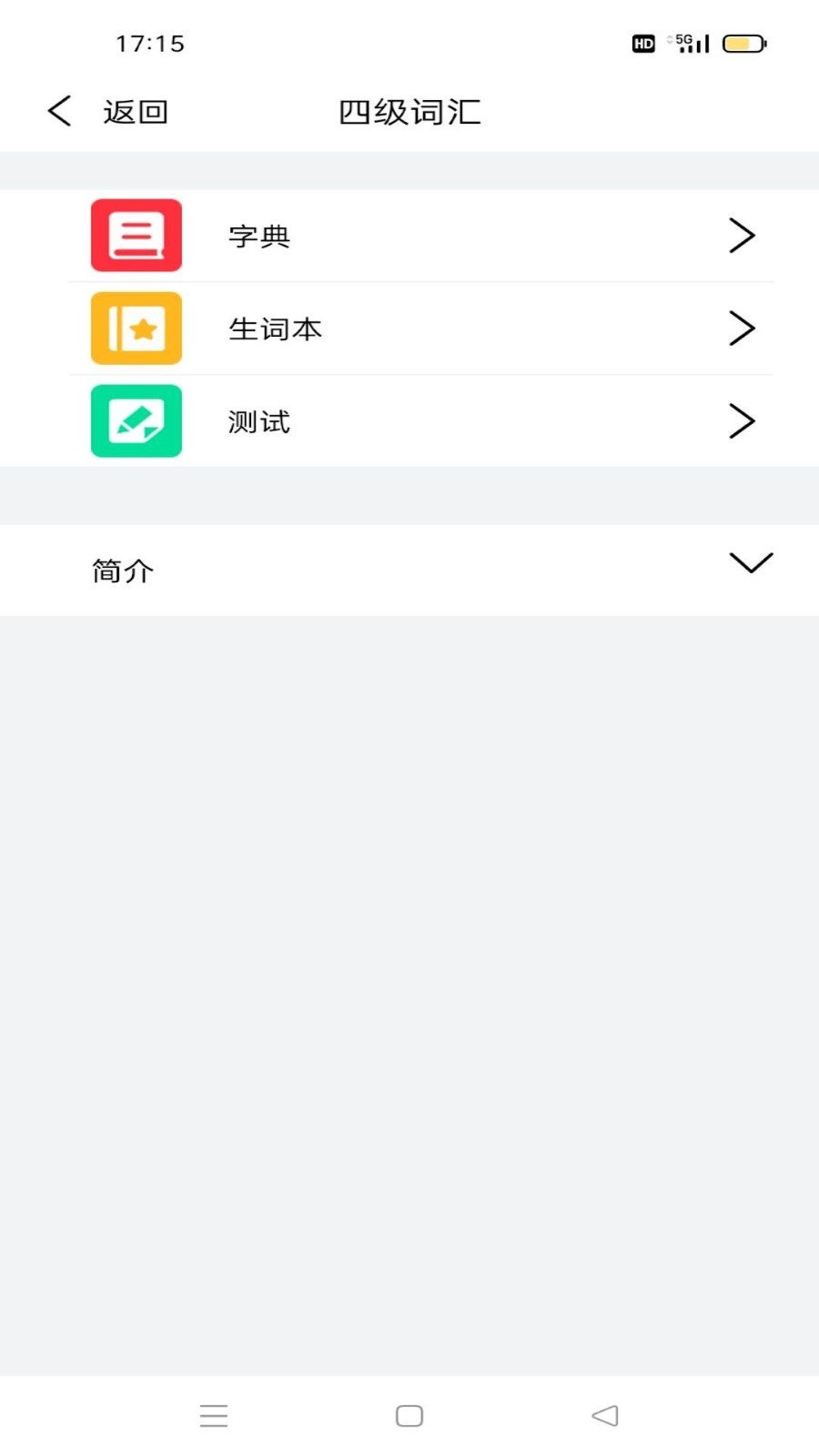Screen dimensions: 819x1456
Task: Select the green 测试 pencil icon
Action: pyautogui.click(x=135, y=421)
